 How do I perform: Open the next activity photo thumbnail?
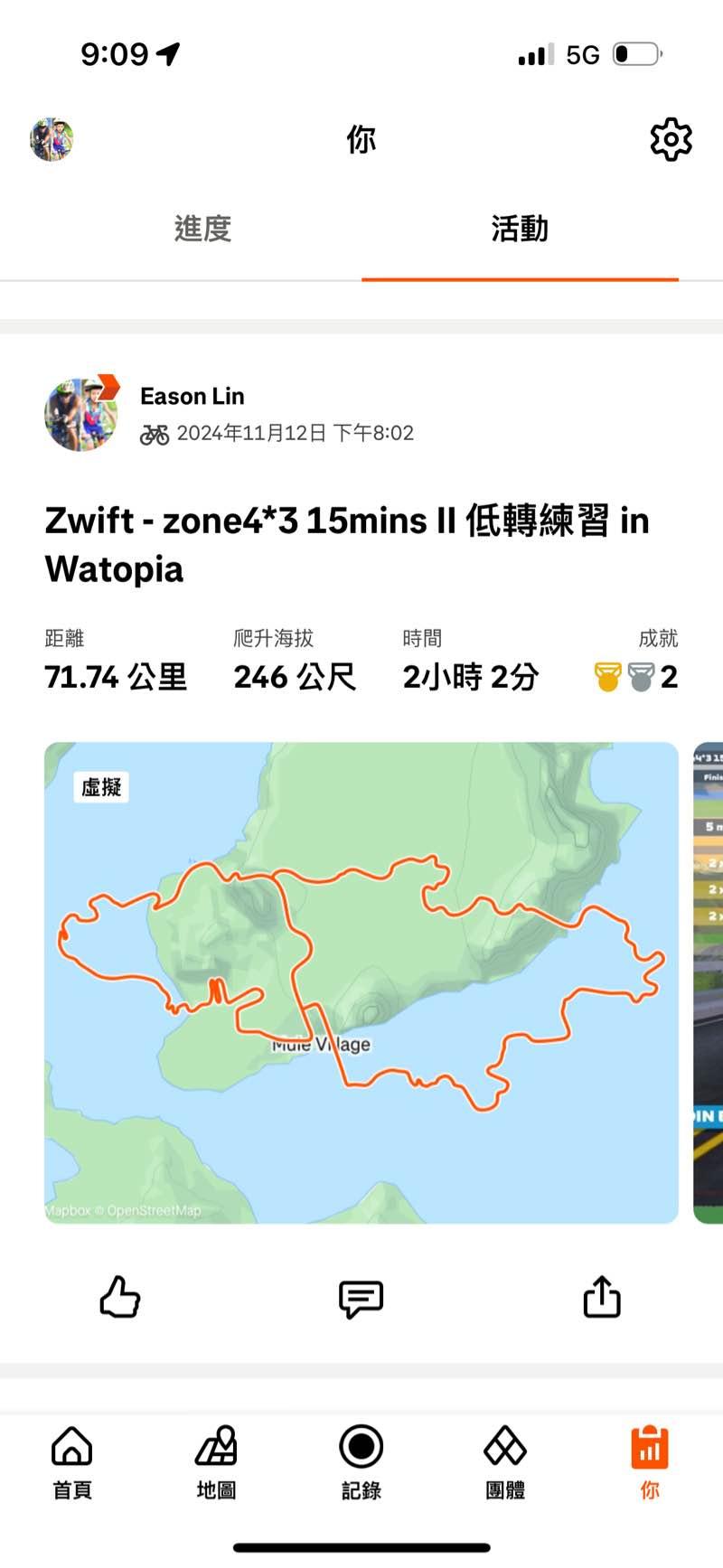pos(709,982)
